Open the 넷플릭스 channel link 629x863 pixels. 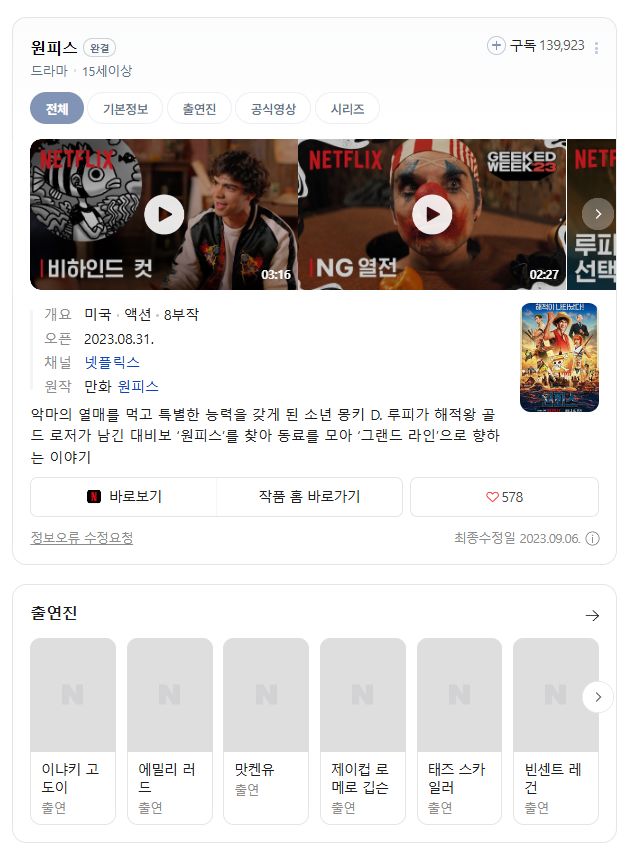[112, 362]
